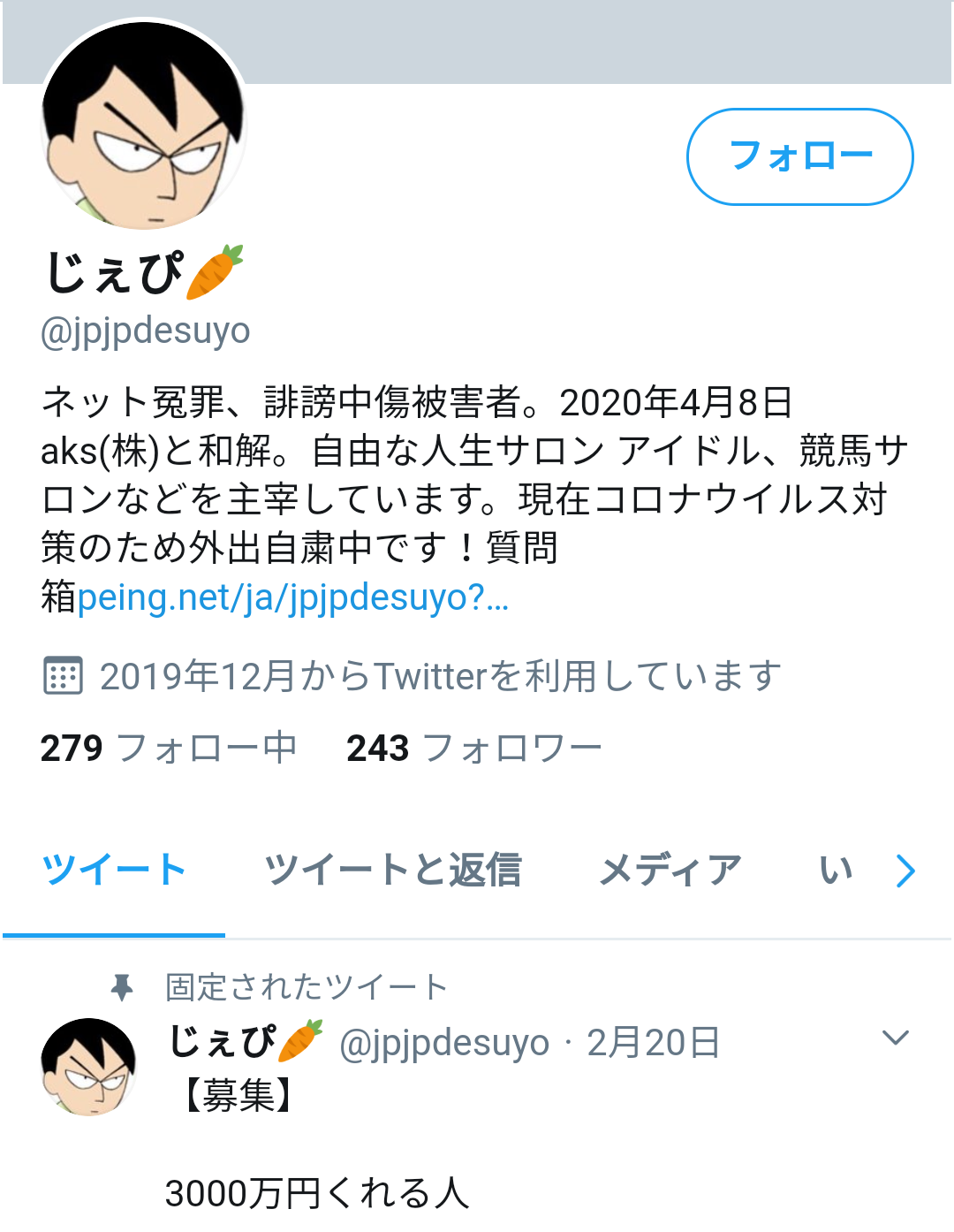
Task: Open the peing.net question box link
Action: [292, 598]
